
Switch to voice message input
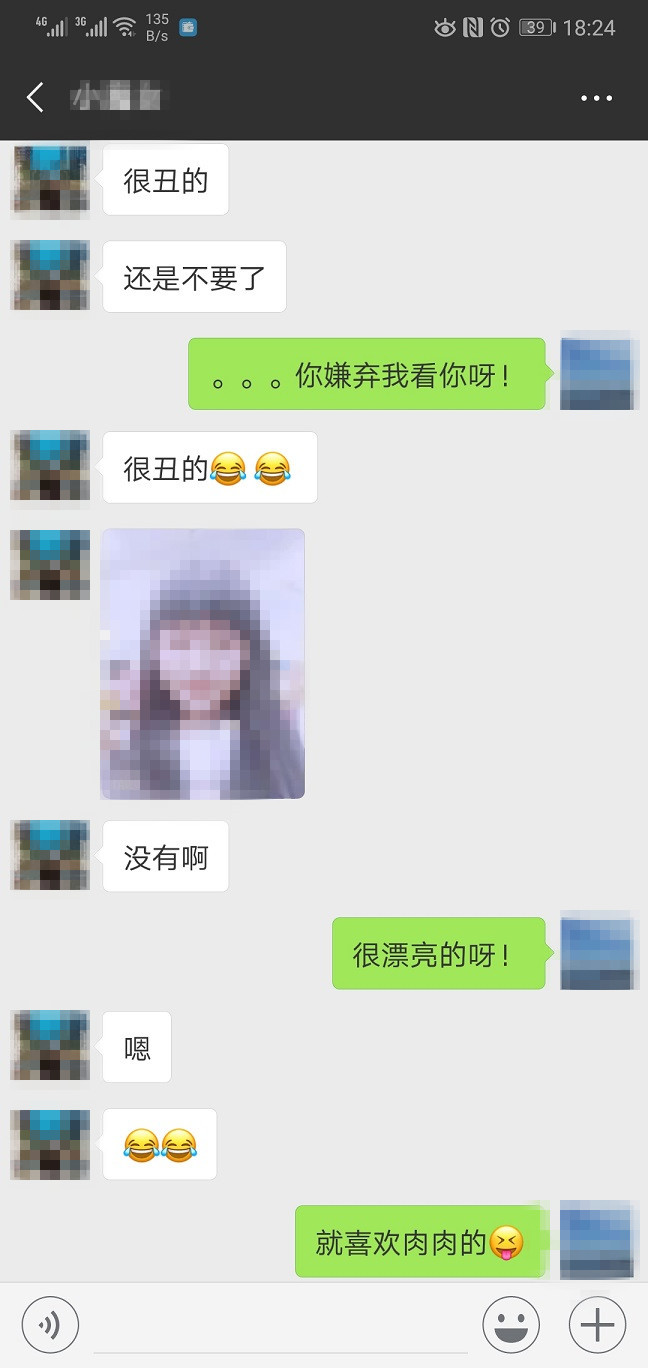click(x=50, y=1325)
